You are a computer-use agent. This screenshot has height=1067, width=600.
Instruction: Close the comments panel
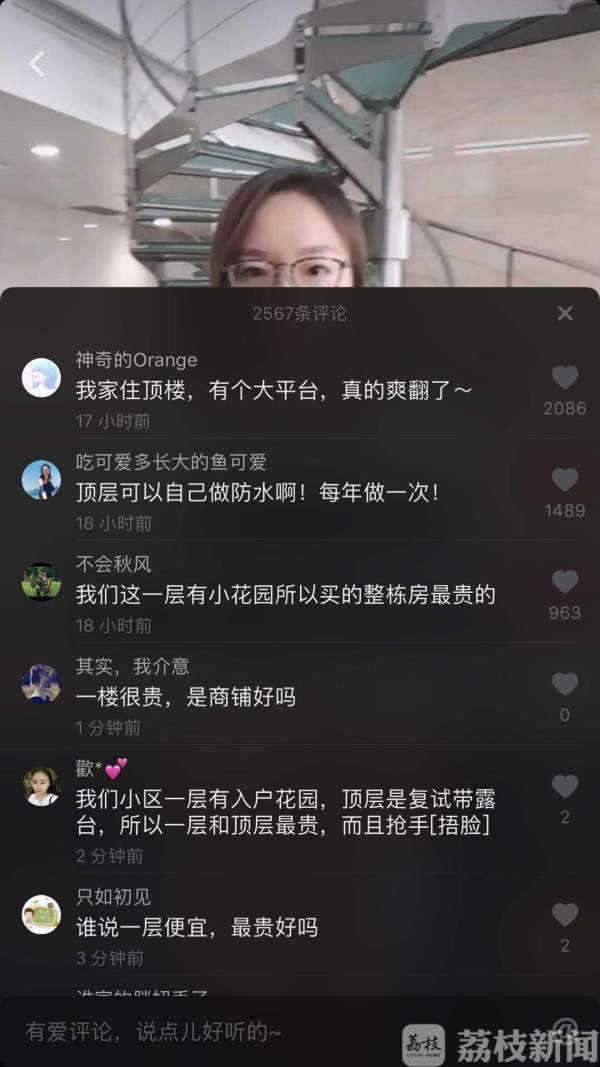(x=565, y=313)
